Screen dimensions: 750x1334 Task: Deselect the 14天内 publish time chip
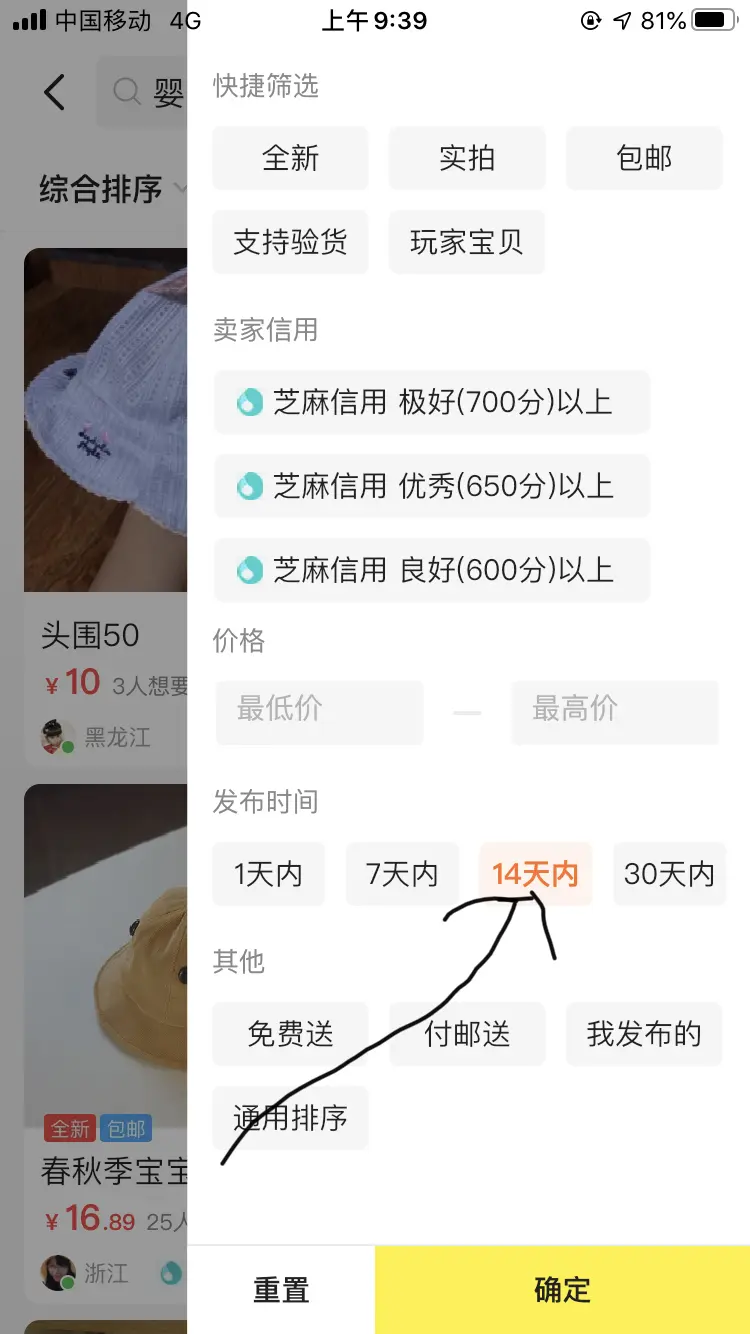pyautogui.click(x=536, y=874)
